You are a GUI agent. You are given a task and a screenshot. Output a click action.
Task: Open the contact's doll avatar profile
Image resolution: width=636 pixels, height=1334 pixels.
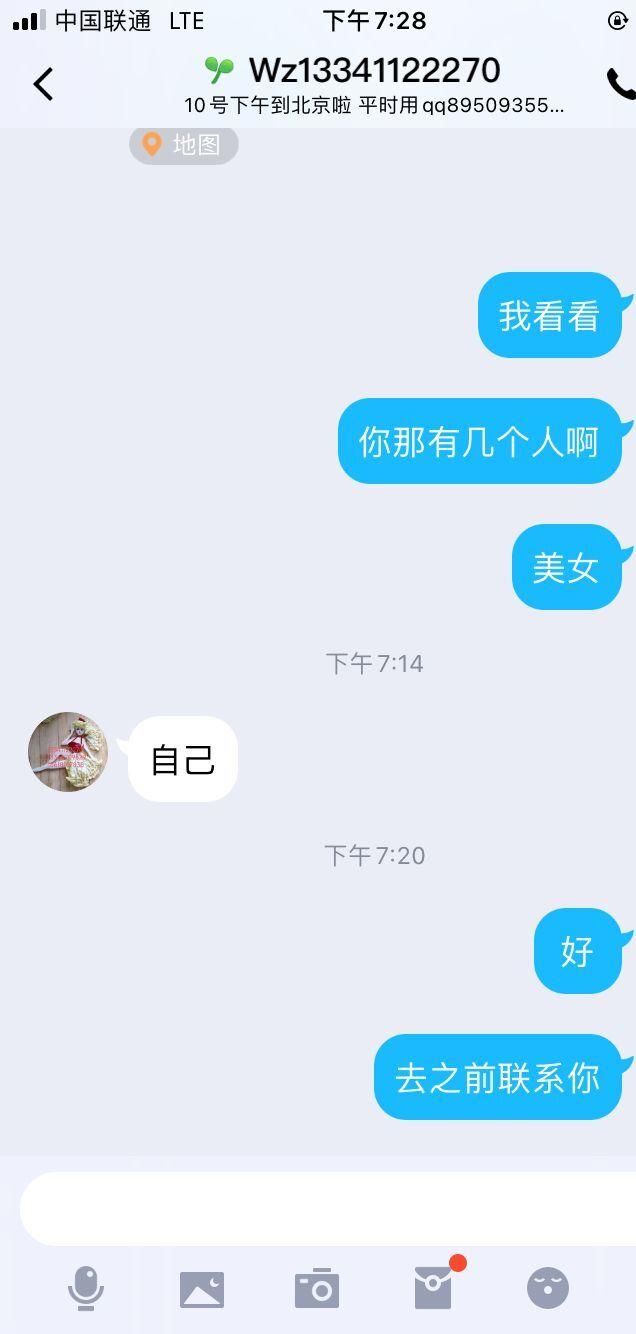pos(68,752)
